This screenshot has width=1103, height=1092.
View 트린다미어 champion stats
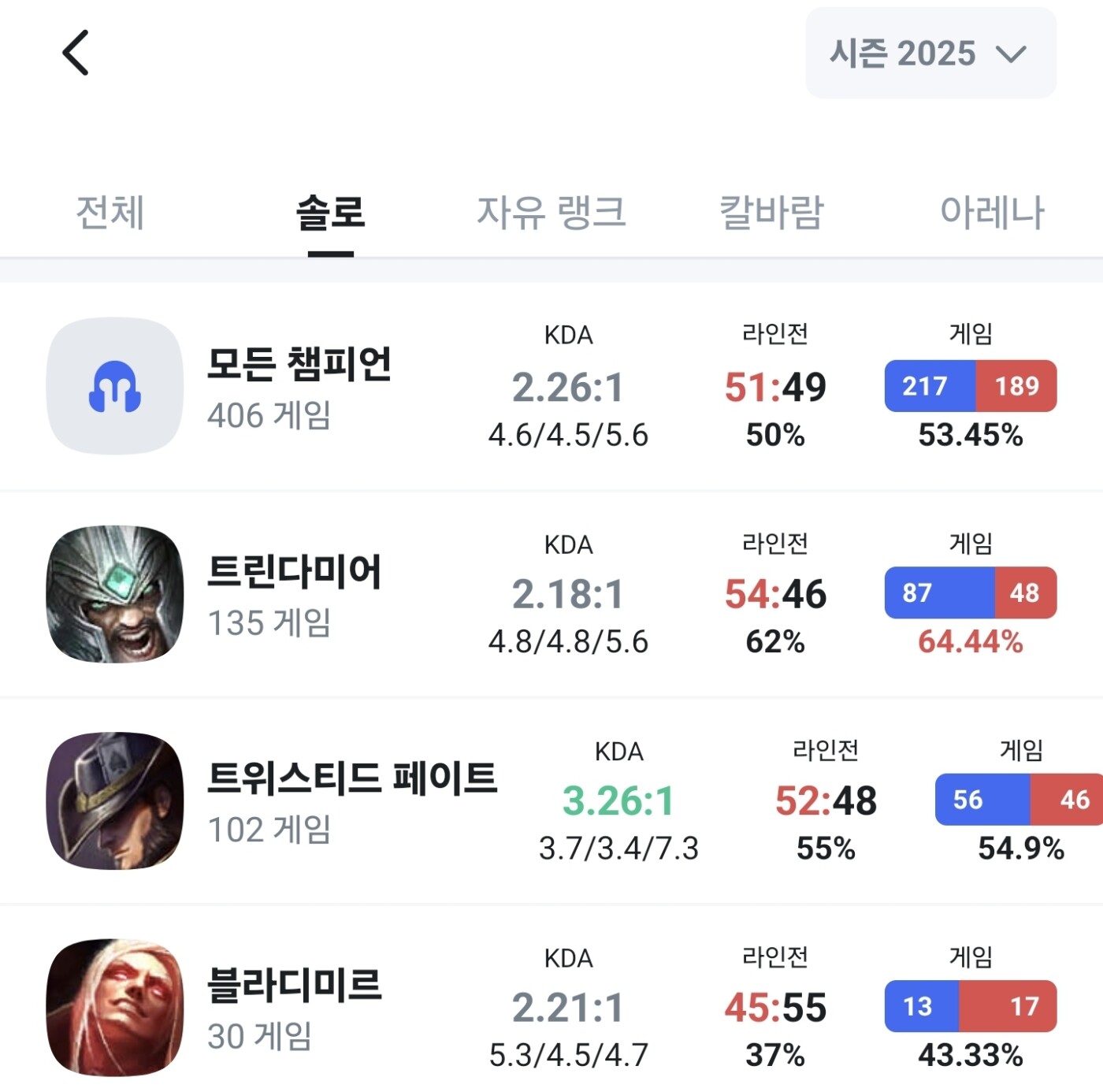click(x=294, y=594)
